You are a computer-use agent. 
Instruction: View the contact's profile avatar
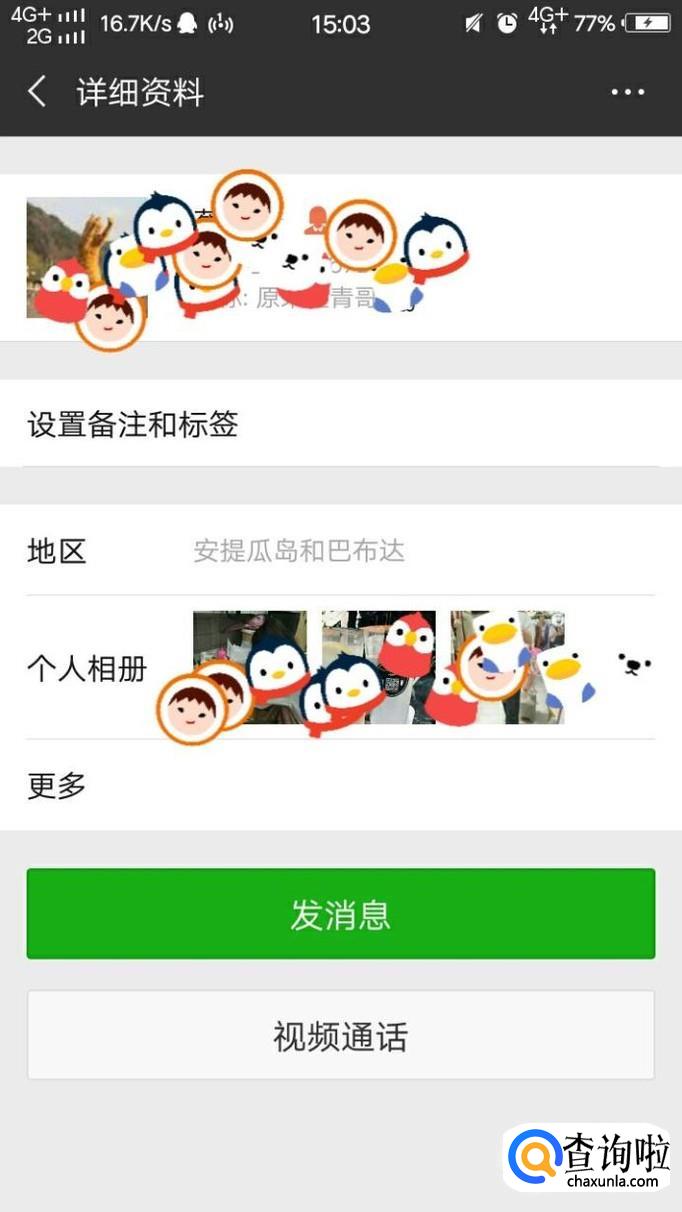click(x=85, y=257)
